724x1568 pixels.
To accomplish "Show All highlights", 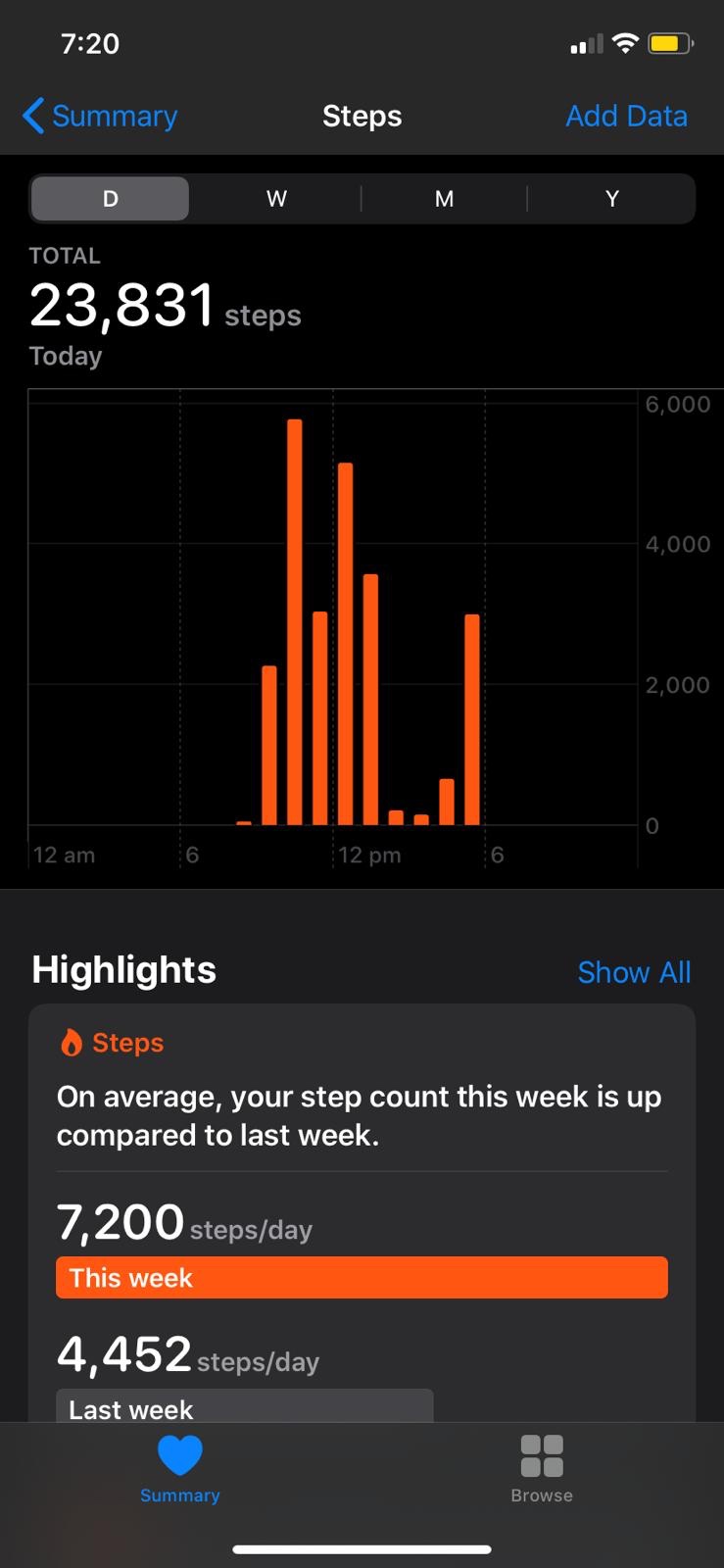I will pyautogui.click(x=634, y=972).
